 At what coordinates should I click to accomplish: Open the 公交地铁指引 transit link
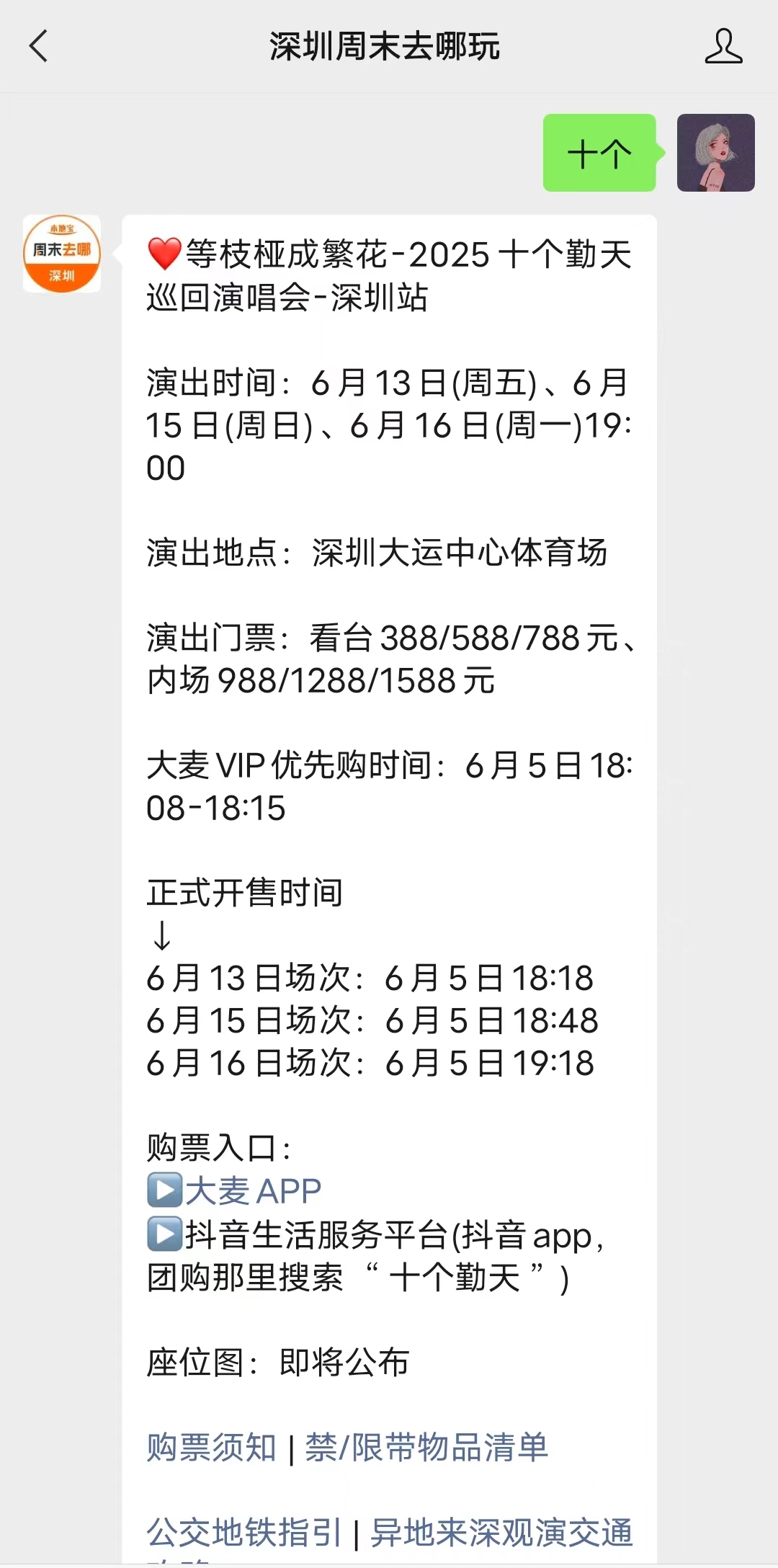click(245, 1531)
